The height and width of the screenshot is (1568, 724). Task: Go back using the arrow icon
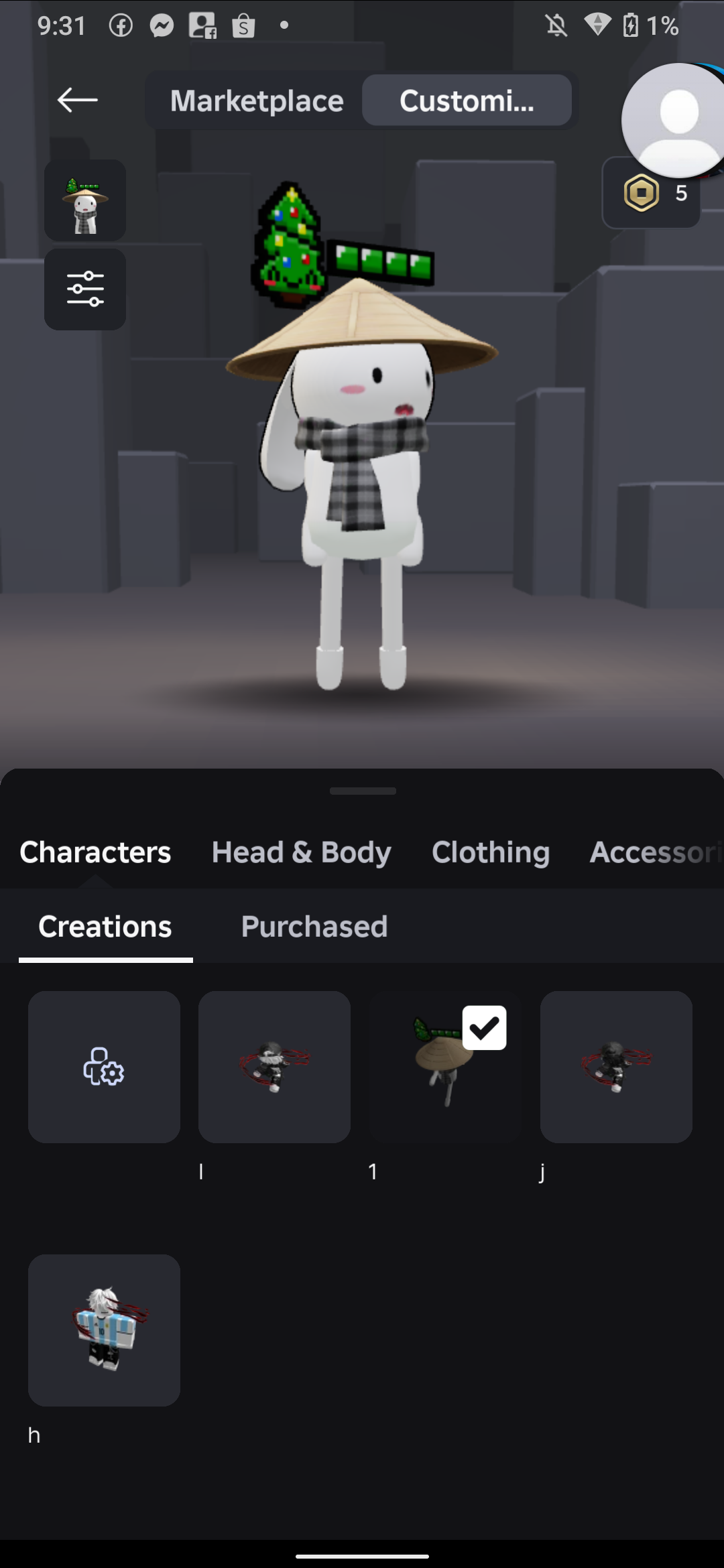click(78, 101)
